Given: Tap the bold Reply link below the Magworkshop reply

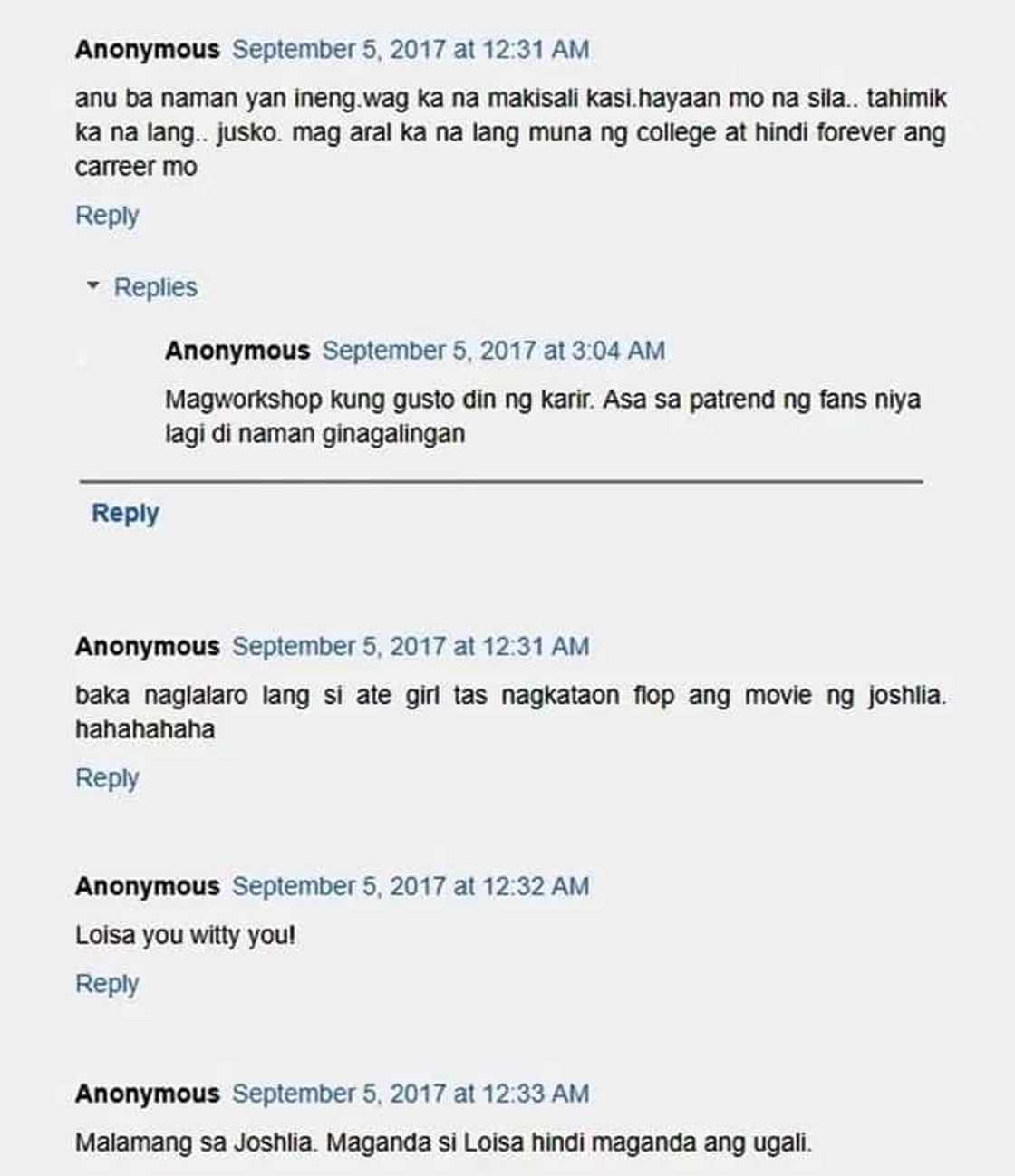Looking at the screenshot, I should point(125,513).
